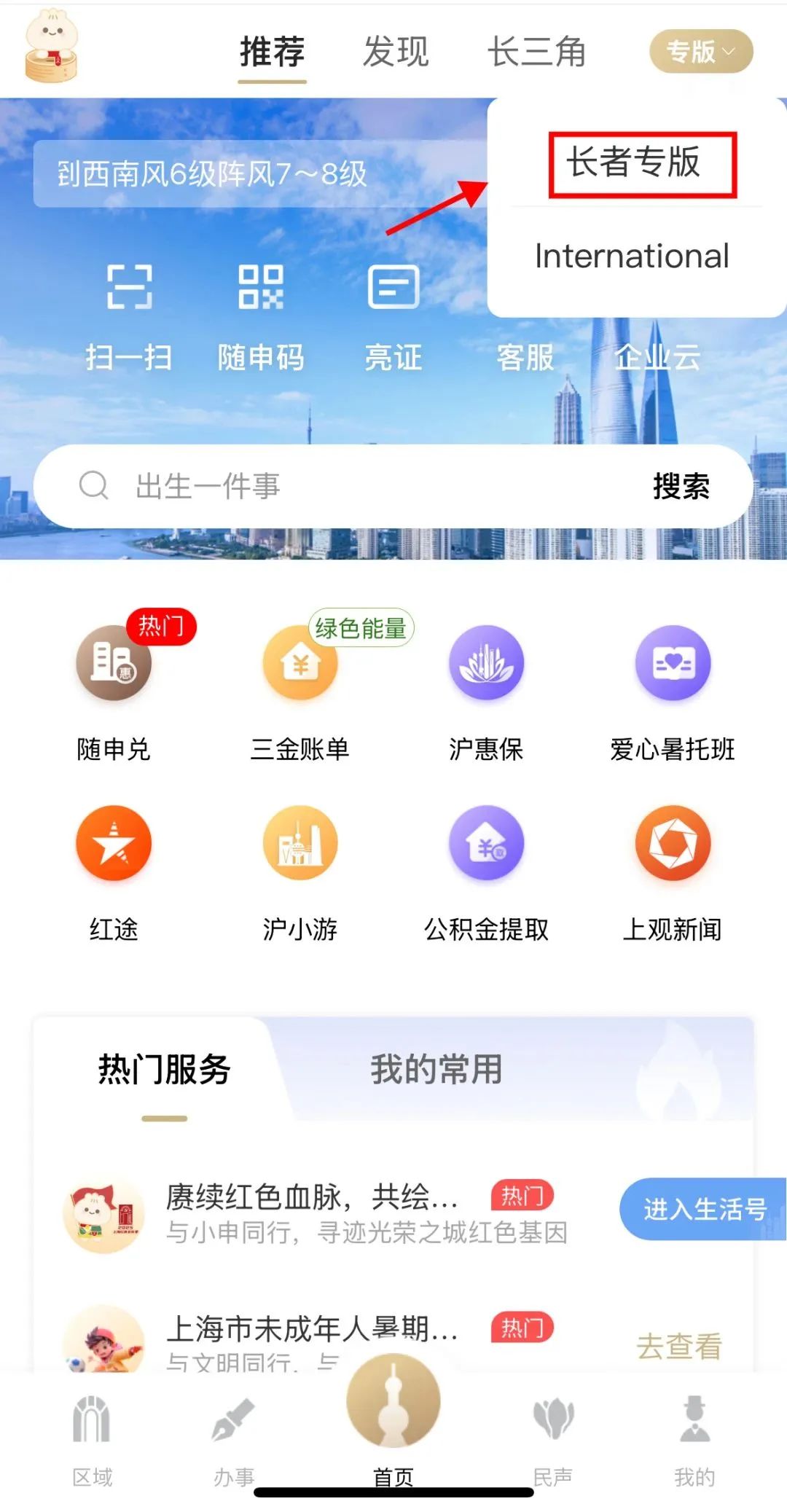Open the 专版 dropdown at top right
Viewport: 787px width, 1512px height.
[x=698, y=51]
